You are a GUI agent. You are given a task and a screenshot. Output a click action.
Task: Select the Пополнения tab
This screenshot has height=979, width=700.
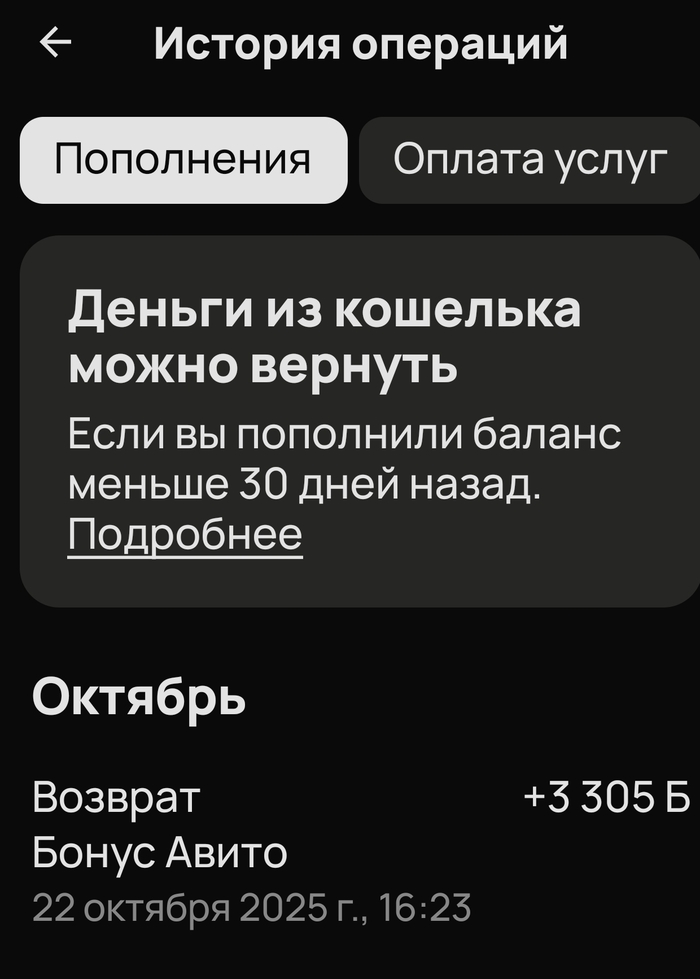click(x=183, y=160)
